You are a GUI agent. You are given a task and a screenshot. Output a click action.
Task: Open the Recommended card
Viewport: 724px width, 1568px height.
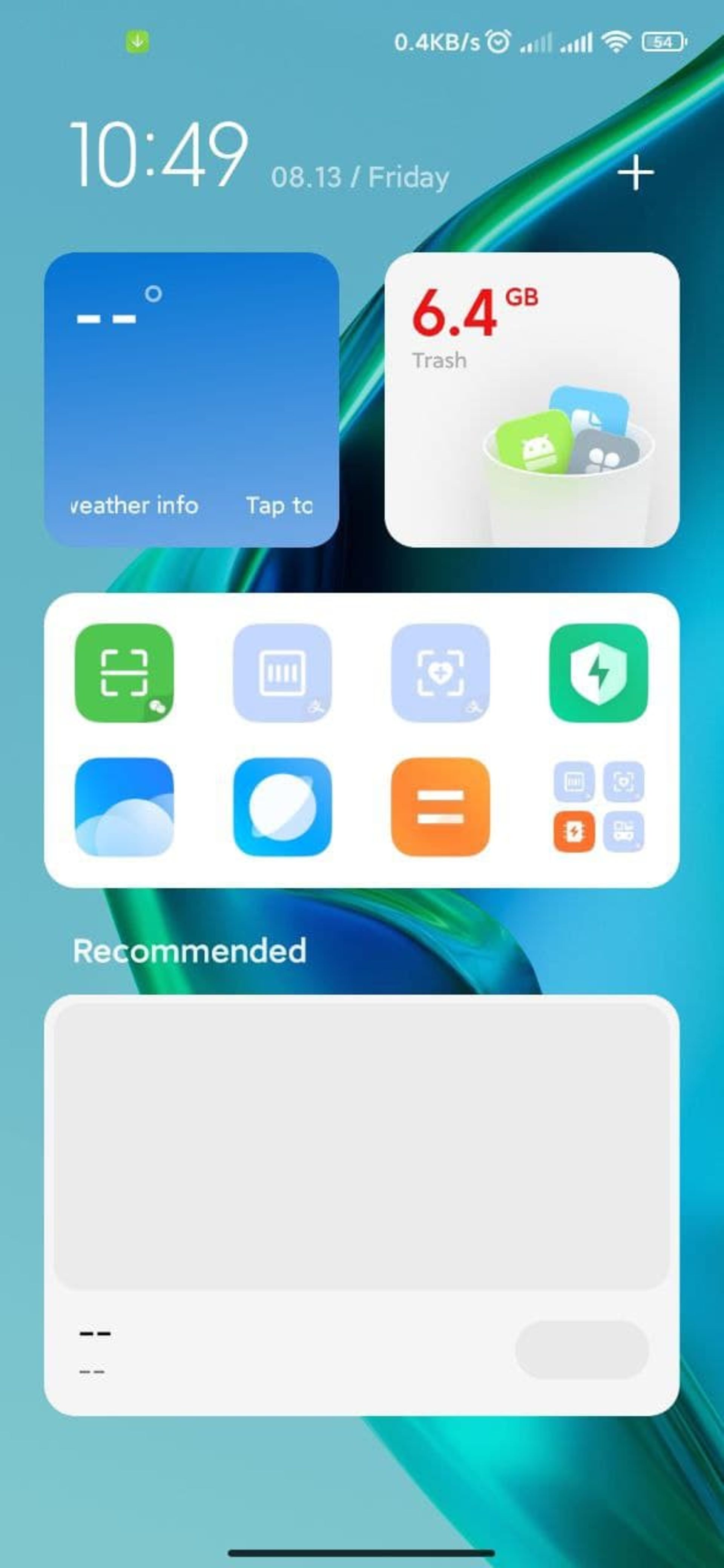361,1205
